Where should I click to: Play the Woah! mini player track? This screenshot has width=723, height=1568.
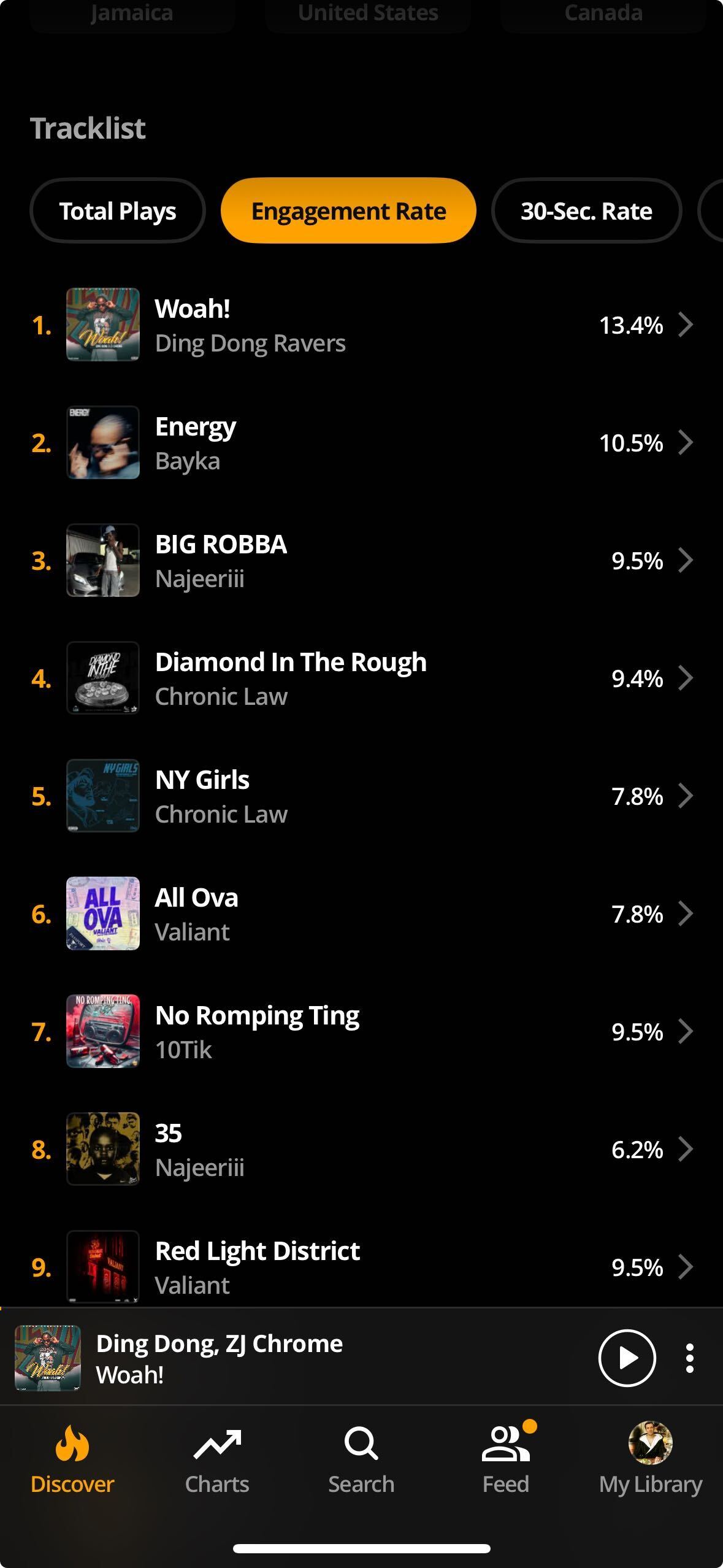pos(626,1358)
